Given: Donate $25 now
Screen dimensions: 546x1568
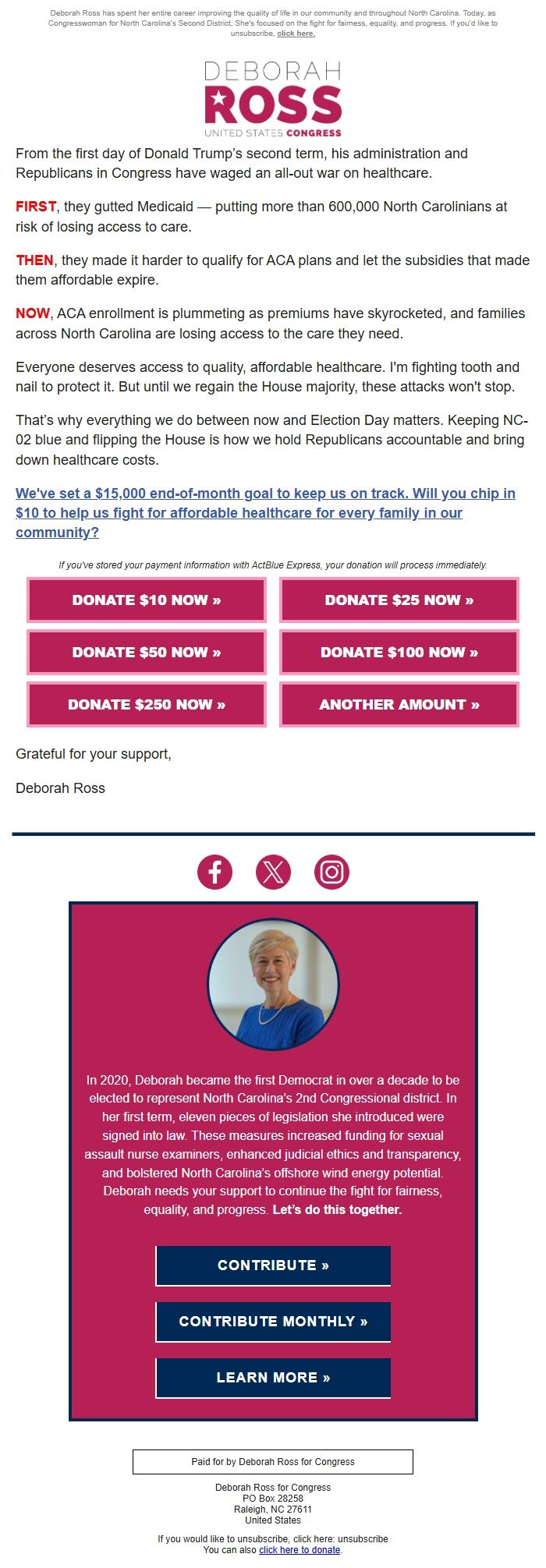Looking at the screenshot, I should click(399, 600).
